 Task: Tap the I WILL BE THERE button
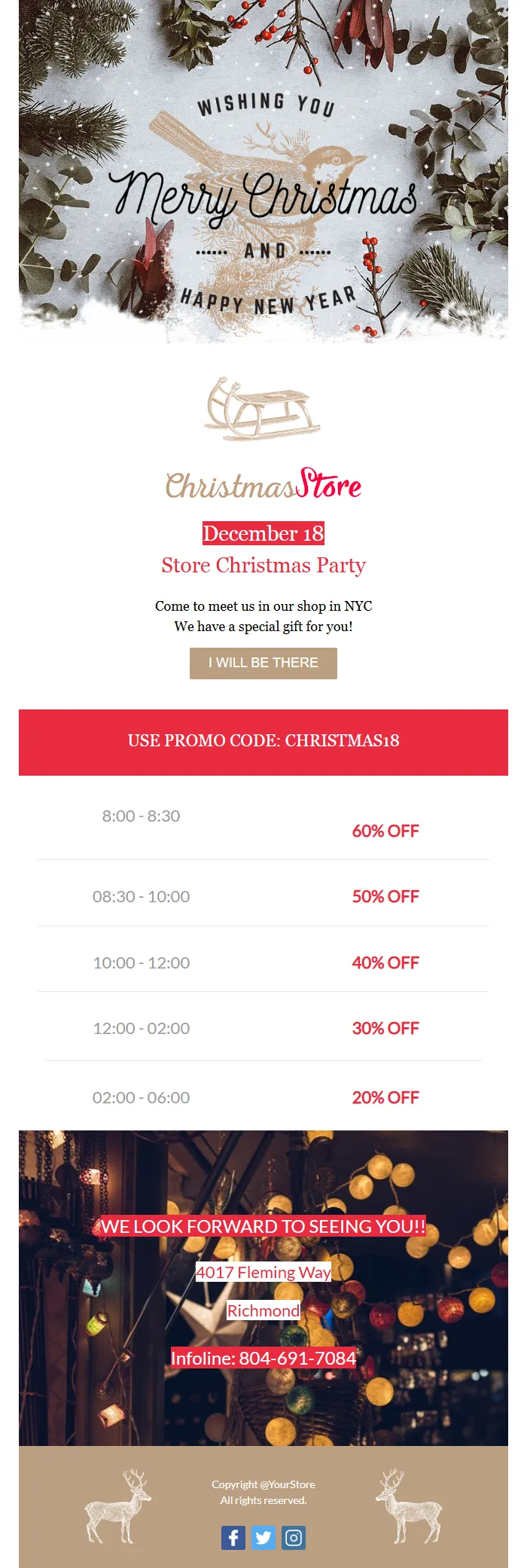[x=263, y=663]
